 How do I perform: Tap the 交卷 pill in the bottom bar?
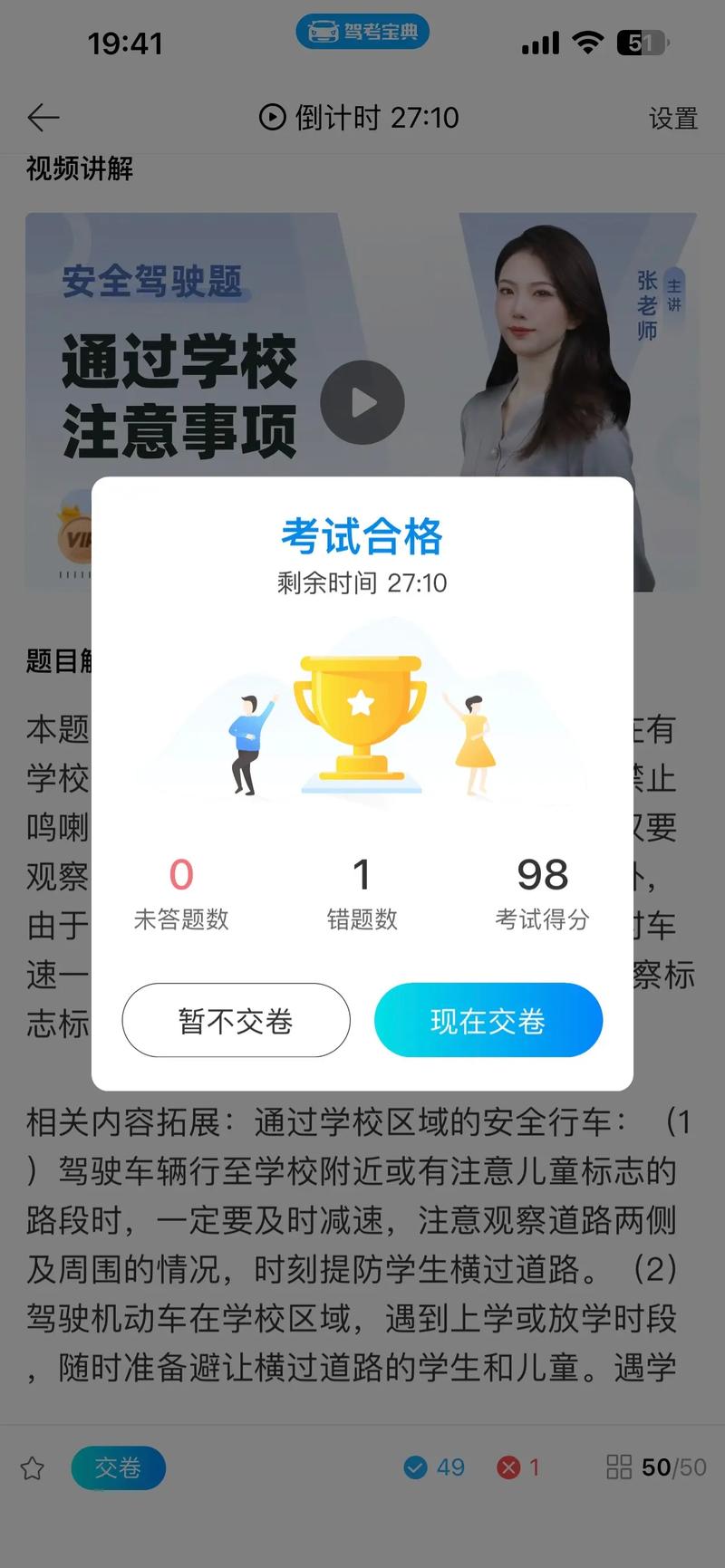[x=118, y=1467]
